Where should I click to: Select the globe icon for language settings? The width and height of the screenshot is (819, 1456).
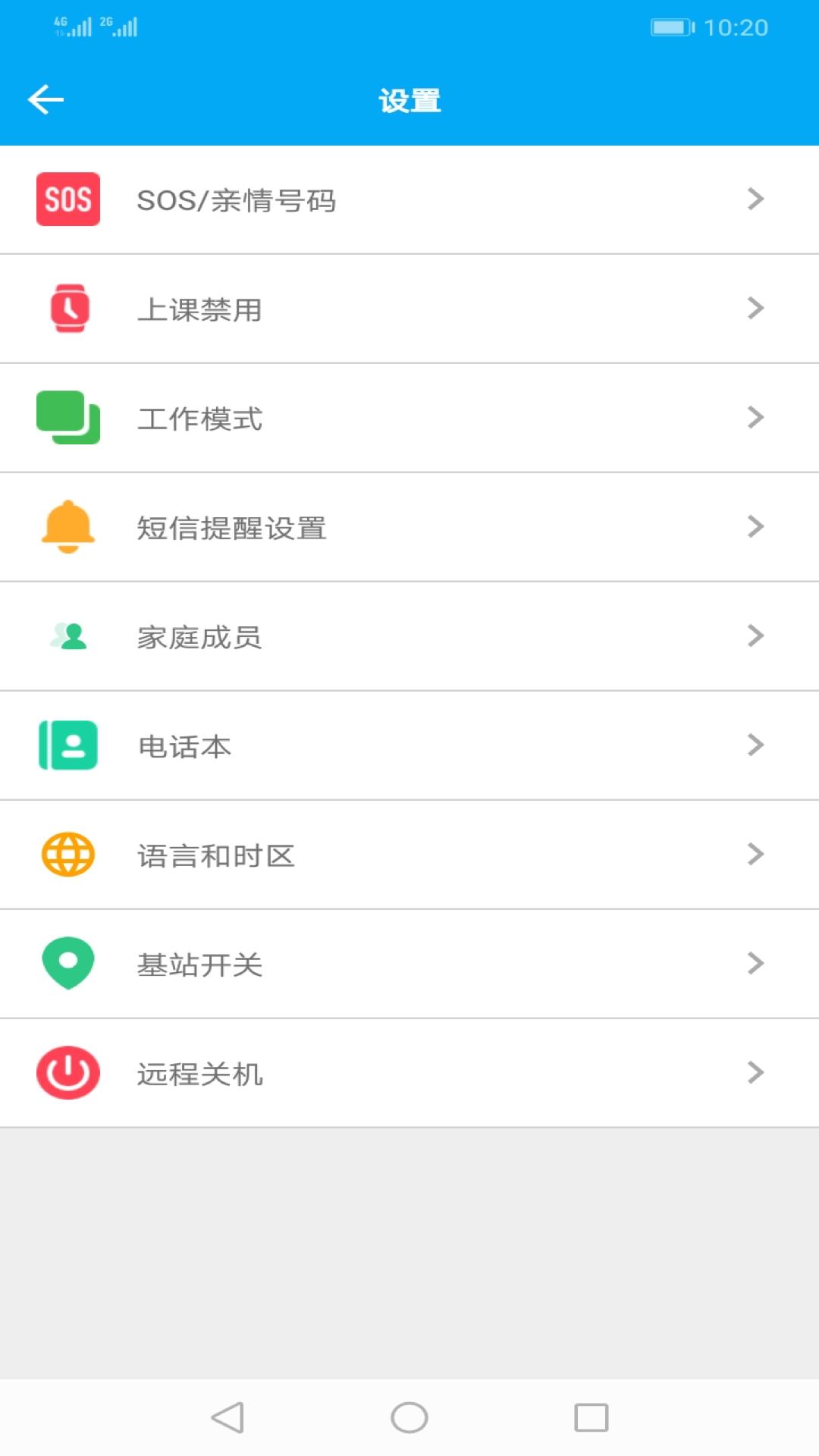67,854
